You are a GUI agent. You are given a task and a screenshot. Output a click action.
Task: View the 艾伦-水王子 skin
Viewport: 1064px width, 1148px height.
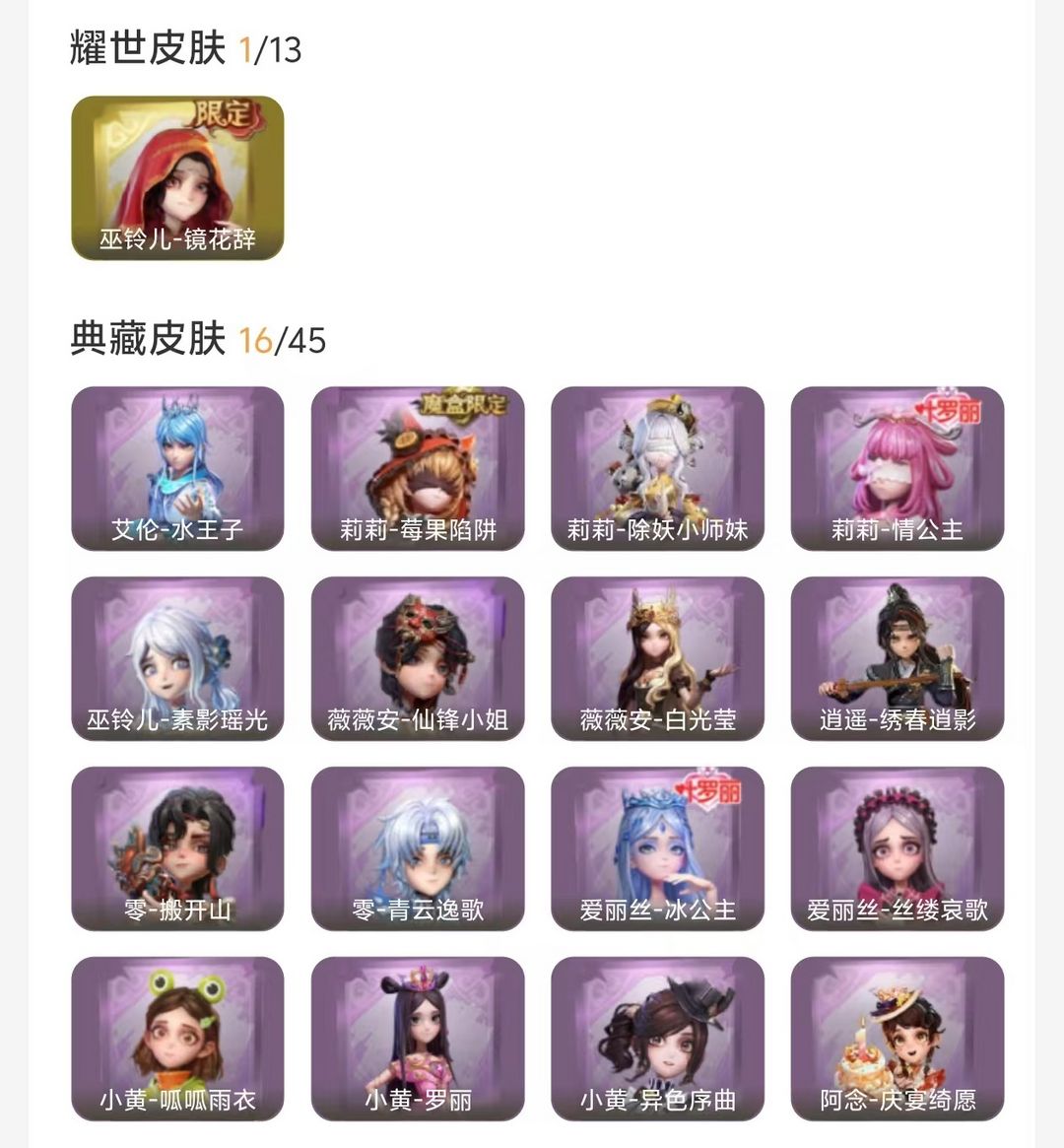coord(177,469)
